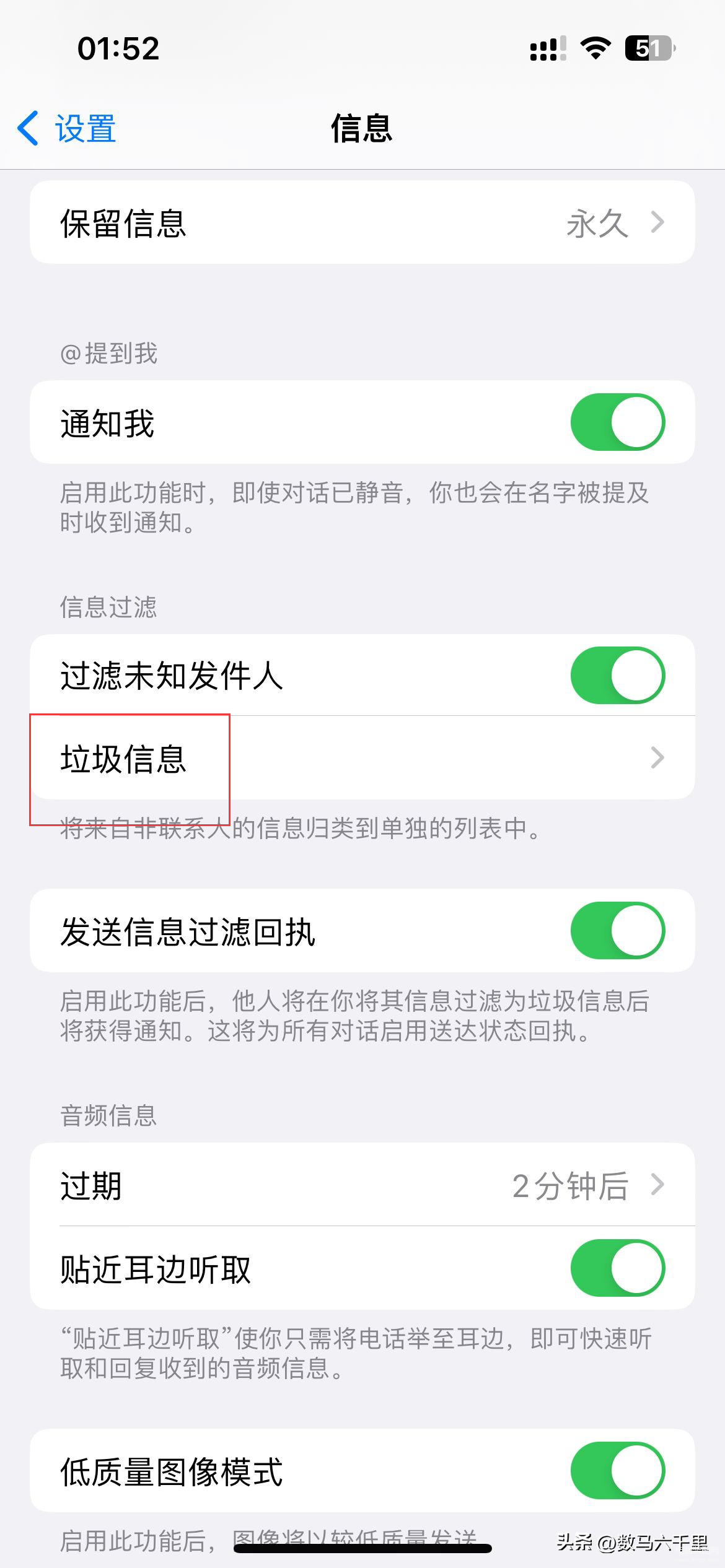Open the 垃圾信息 row
The height and width of the screenshot is (1568, 725).
tap(362, 757)
